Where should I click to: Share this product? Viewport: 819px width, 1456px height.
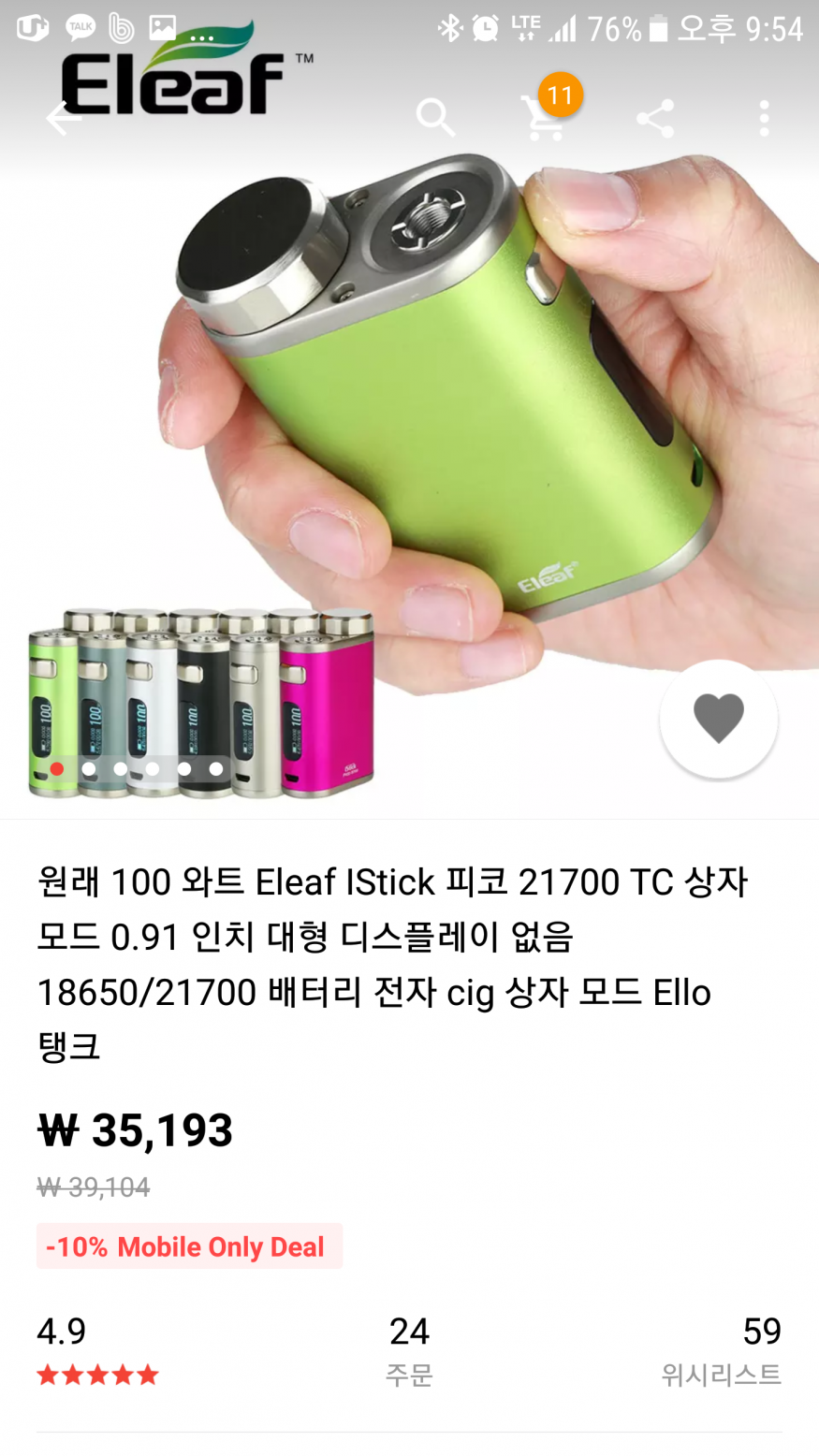pos(654,119)
